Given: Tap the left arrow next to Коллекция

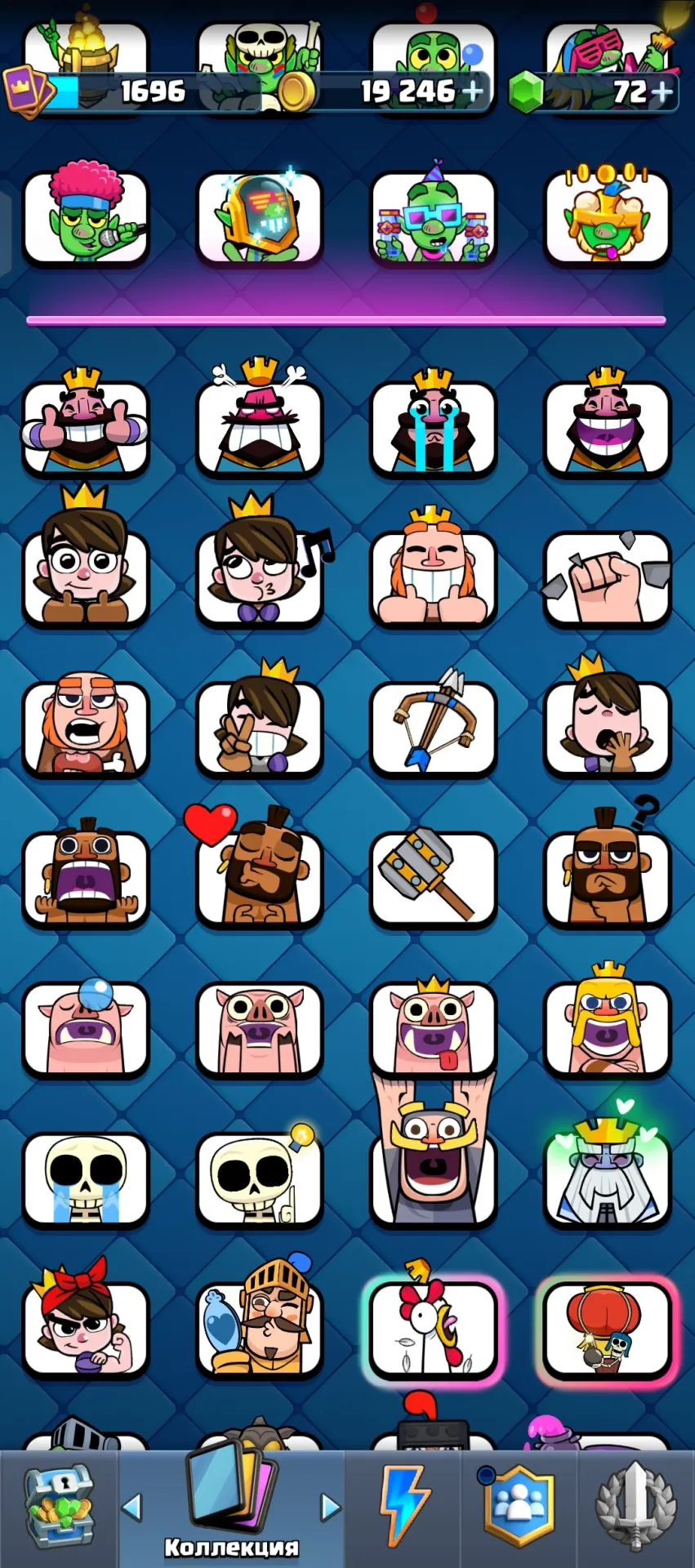Looking at the screenshot, I should tap(131, 1508).
